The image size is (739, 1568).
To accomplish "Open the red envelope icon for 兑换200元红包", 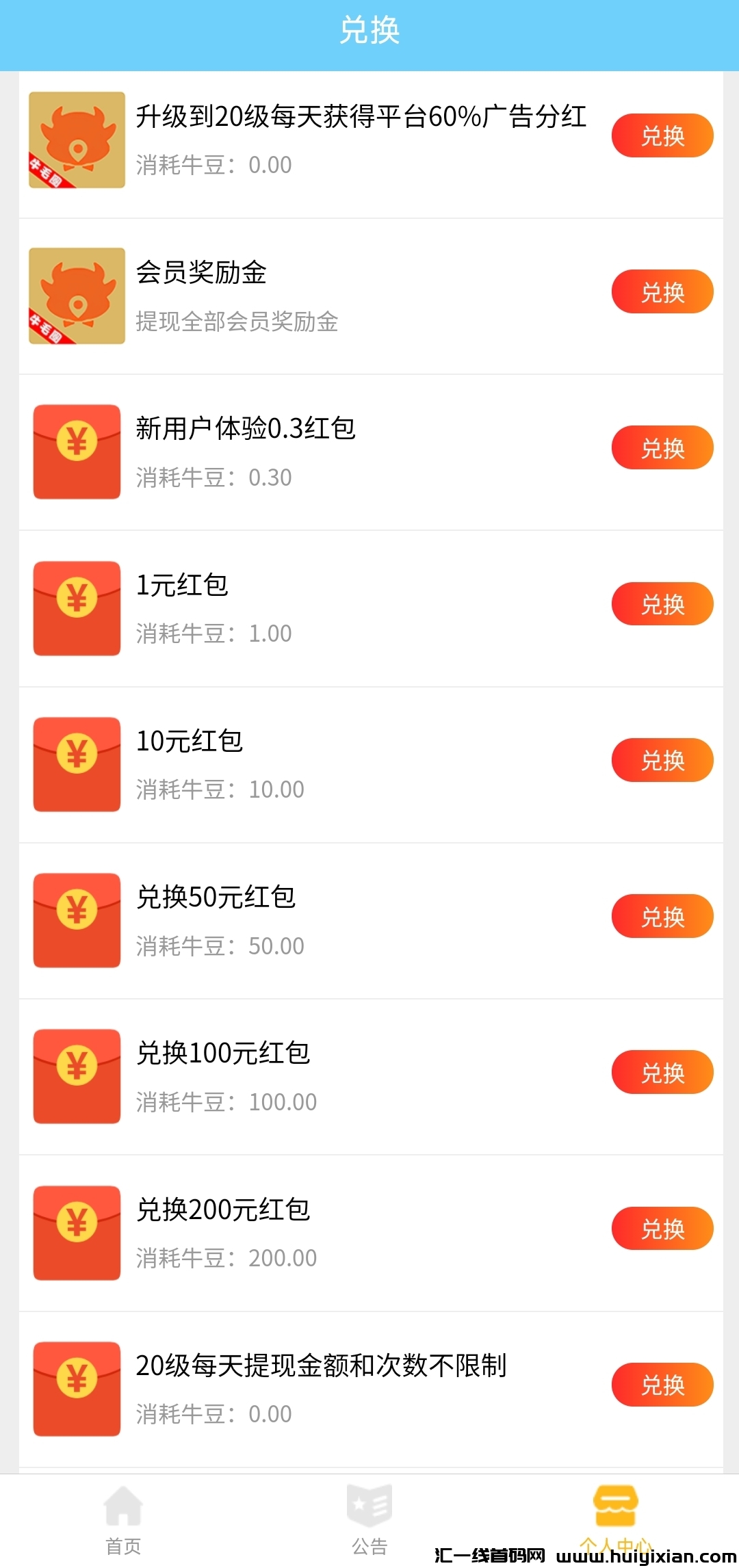I will tap(77, 1232).
